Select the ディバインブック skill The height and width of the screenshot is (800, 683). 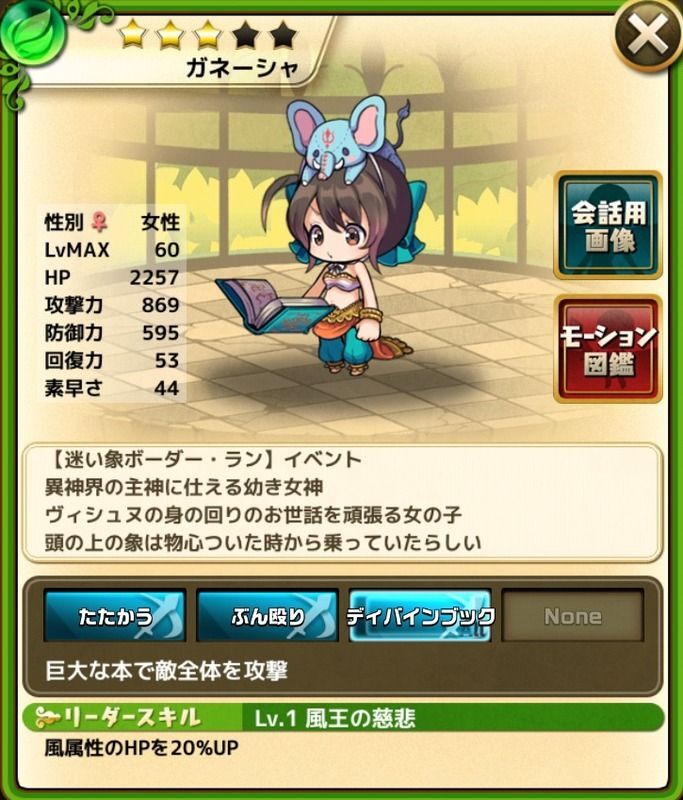(x=420, y=616)
